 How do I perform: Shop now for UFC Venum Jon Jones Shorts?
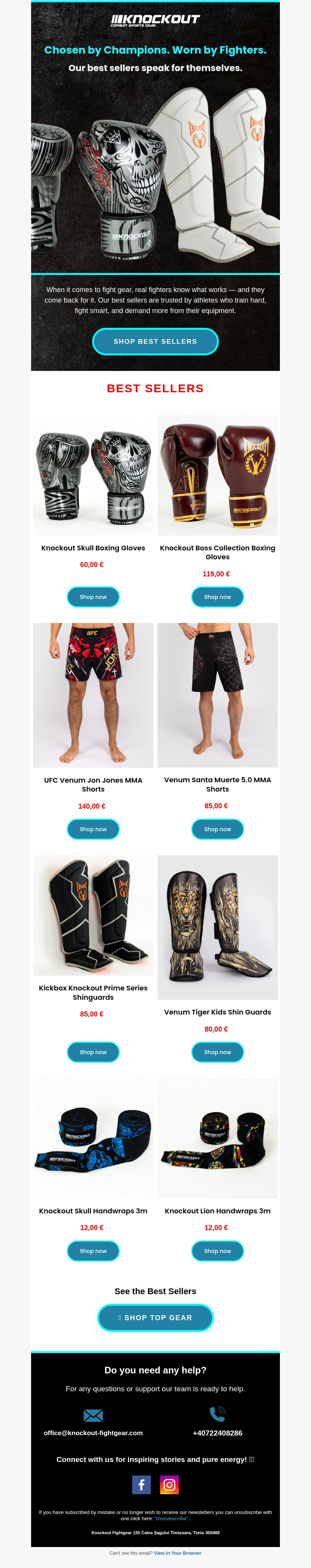(93, 829)
